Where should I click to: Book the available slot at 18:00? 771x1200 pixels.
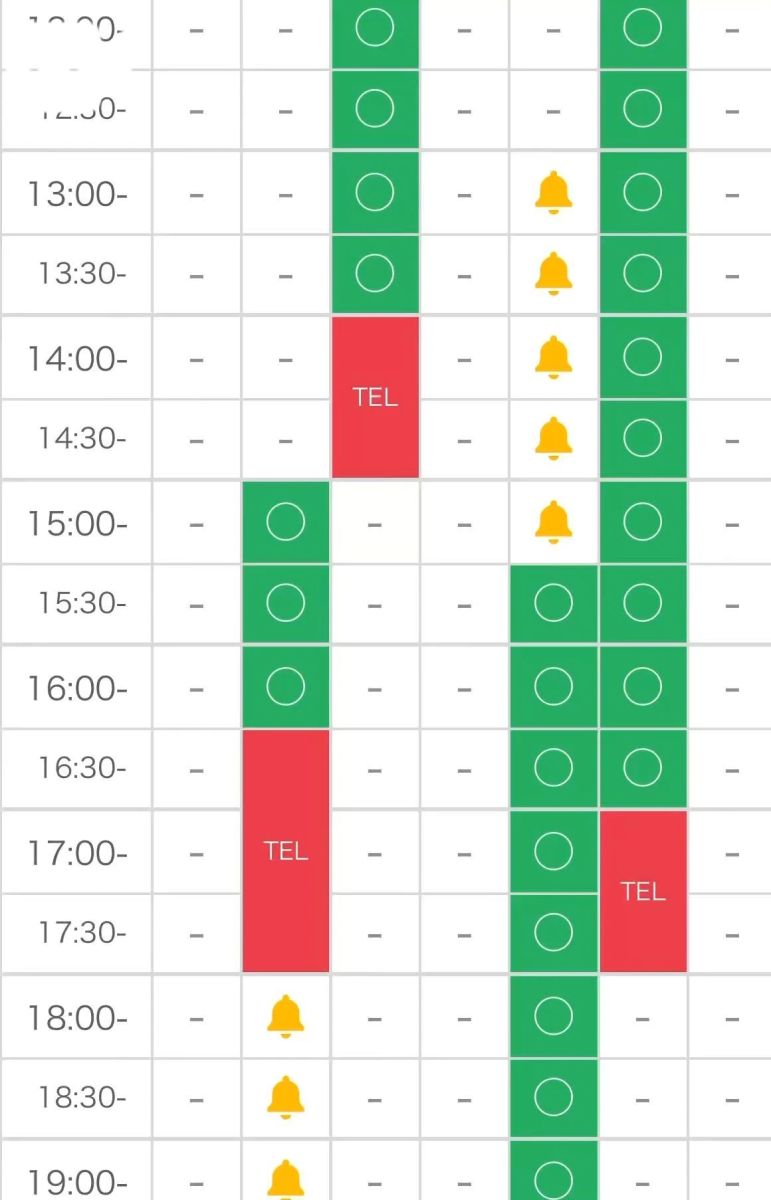(553, 1017)
